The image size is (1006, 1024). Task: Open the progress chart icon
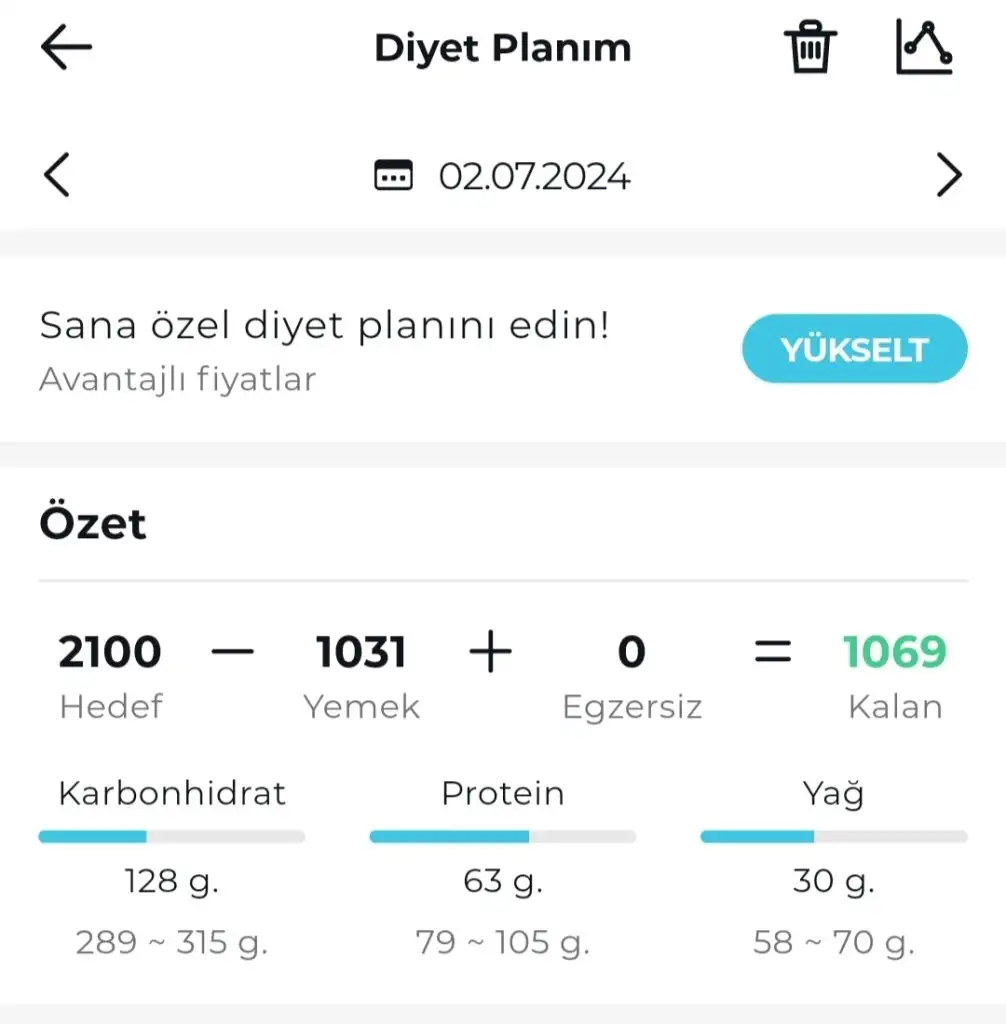click(924, 47)
